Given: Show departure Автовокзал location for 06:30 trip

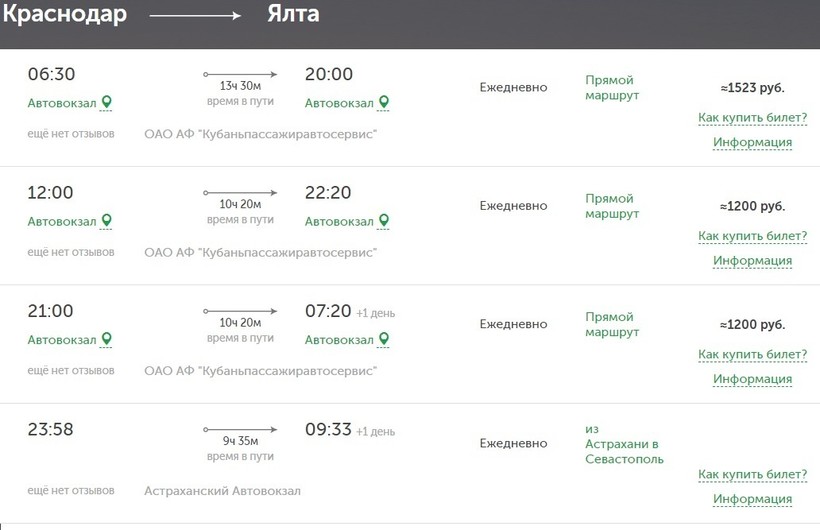Looking at the screenshot, I should click(69, 103).
